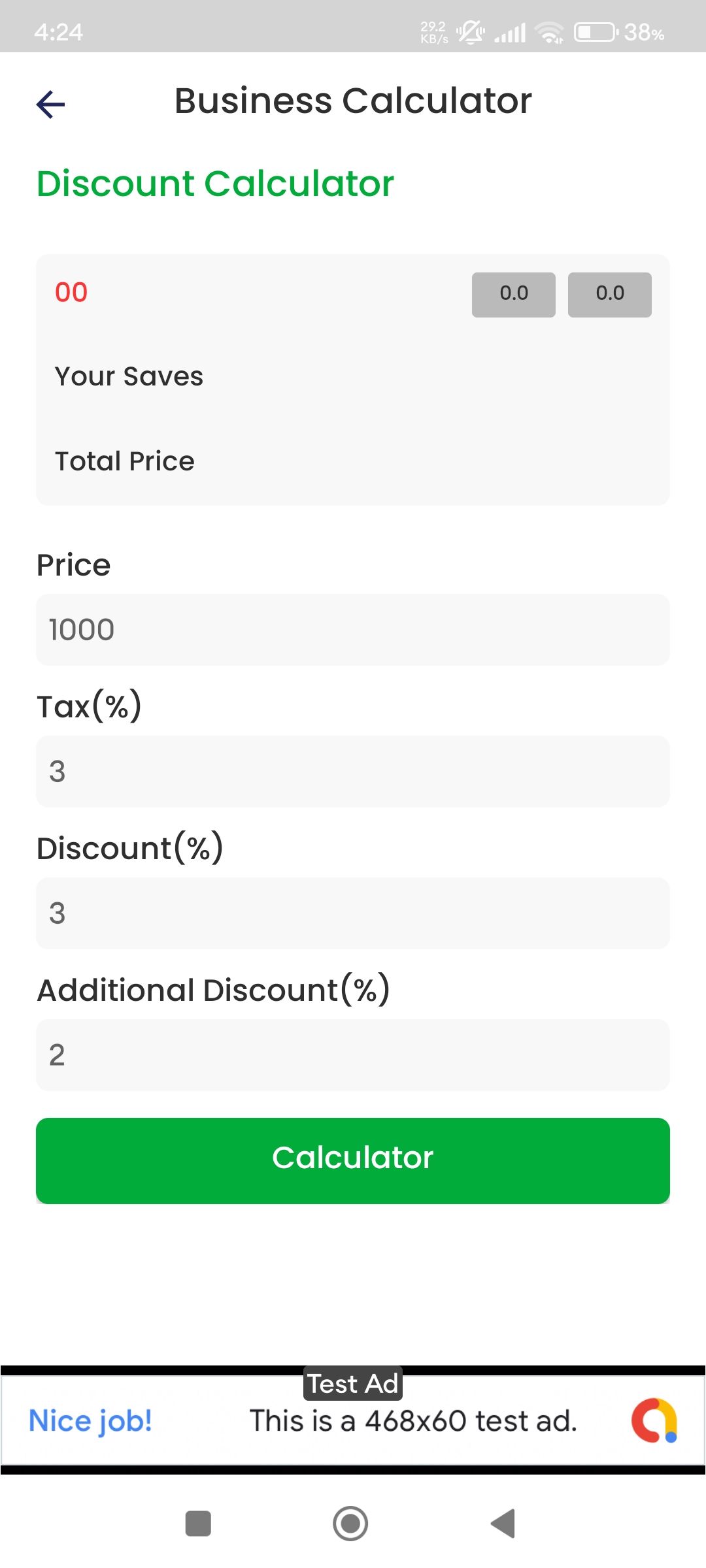Select the Discount(%) input field
The image size is (706, 1568).
pyautogui.click(x=353, y=913)
